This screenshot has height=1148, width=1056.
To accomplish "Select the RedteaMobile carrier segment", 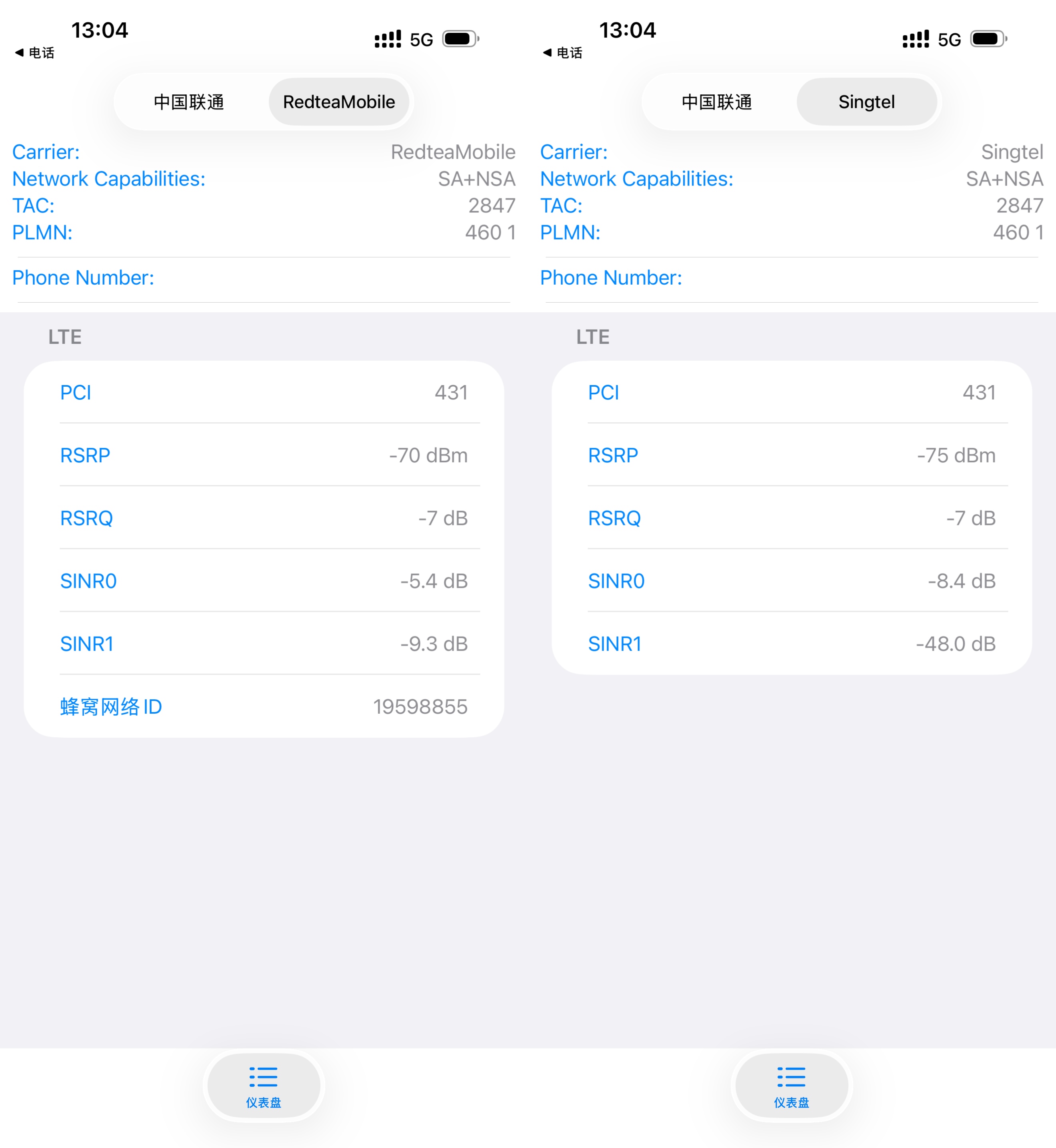I will (x=339, y=102).
